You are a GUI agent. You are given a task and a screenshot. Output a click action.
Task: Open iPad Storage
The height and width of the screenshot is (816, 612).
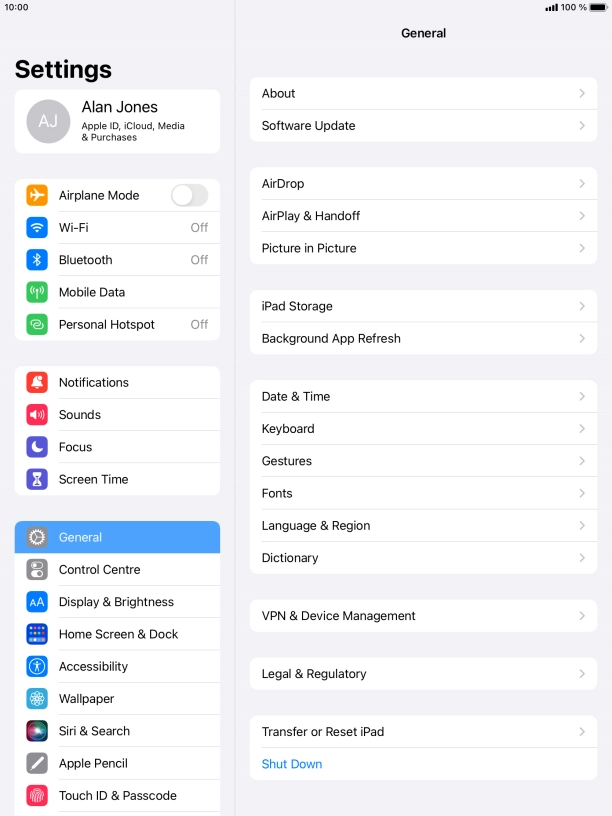[x=423, y=306]
